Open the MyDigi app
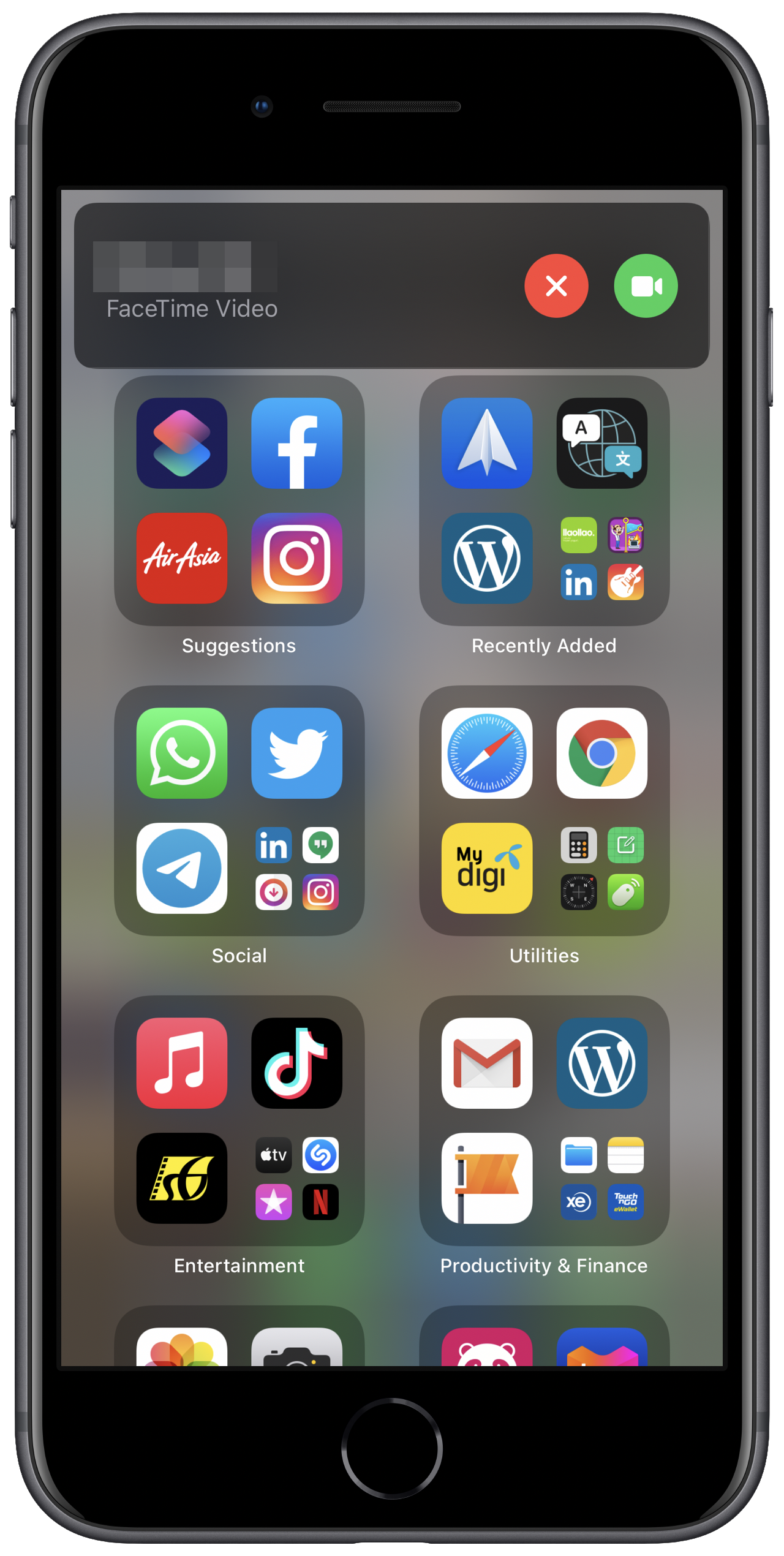The width and height of the screenshot is (784, 1556). tap(487, 868)
